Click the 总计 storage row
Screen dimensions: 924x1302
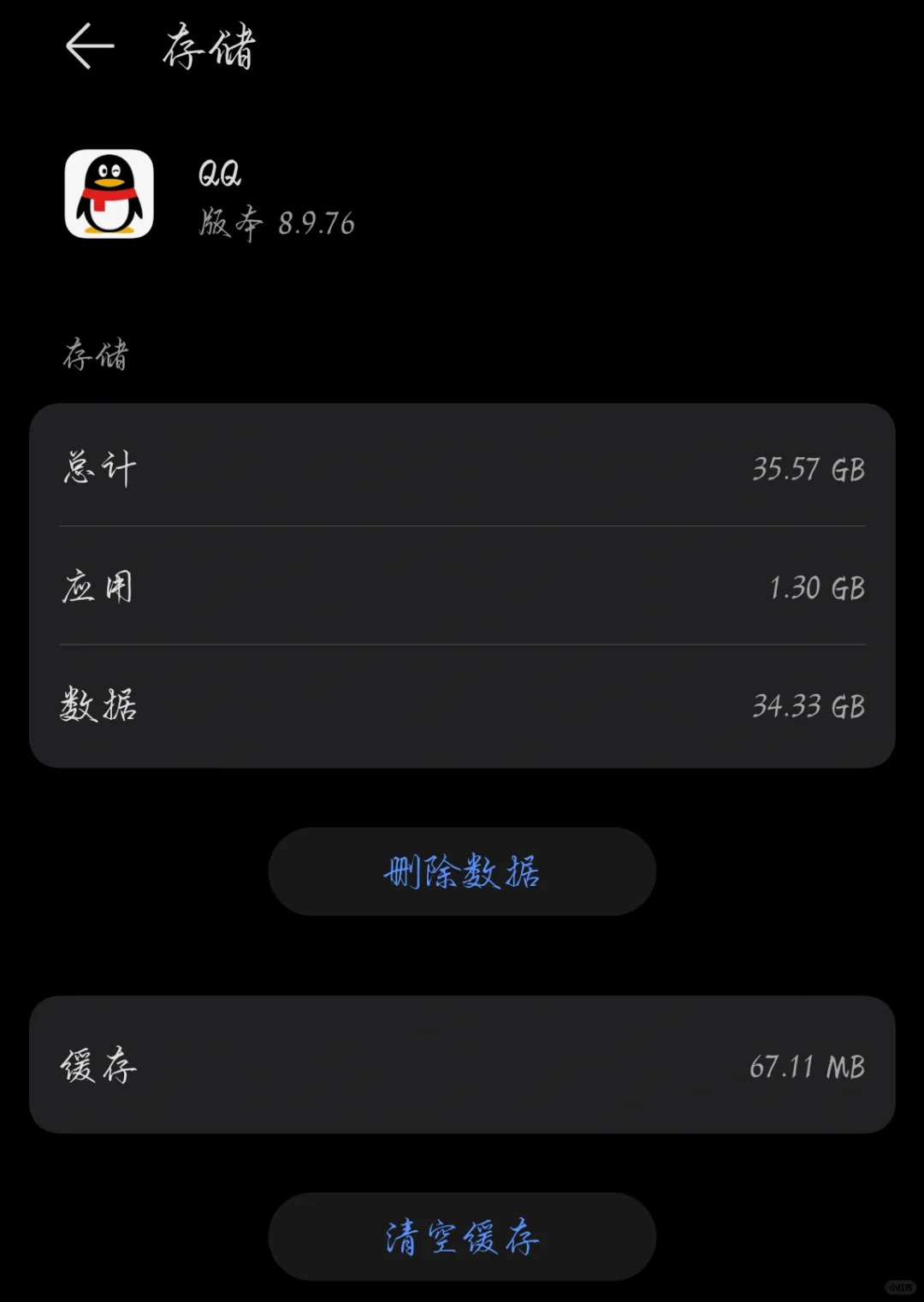pyautogui.click(x=462, y=469)
